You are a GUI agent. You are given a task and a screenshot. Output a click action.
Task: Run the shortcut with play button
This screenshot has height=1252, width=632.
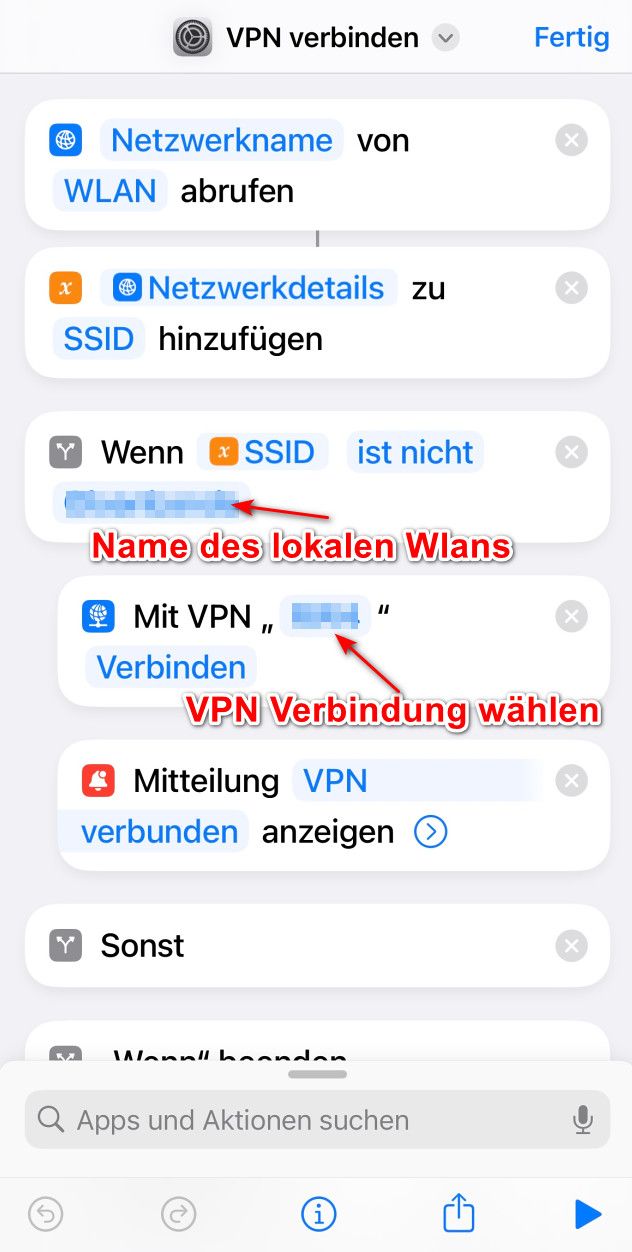[x=587, y=1214]
